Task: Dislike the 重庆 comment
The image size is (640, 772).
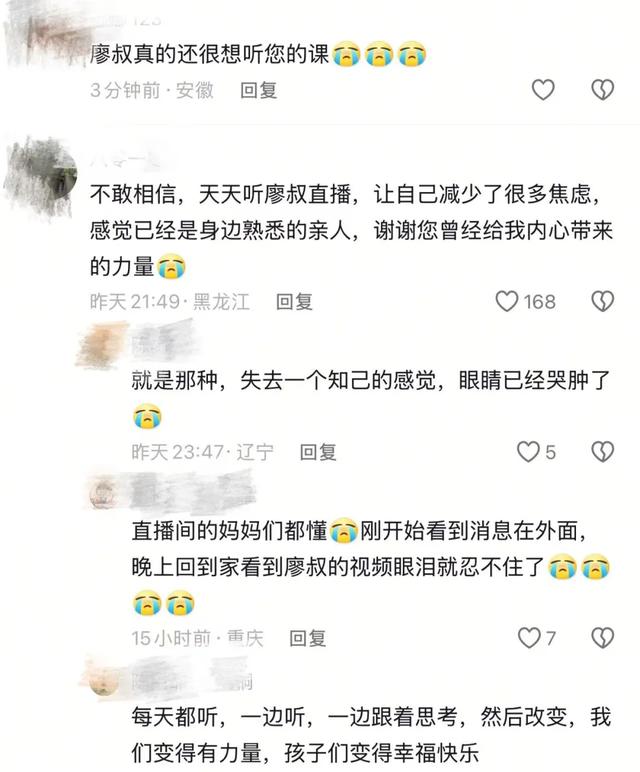Action: click(x=602, y=637)
